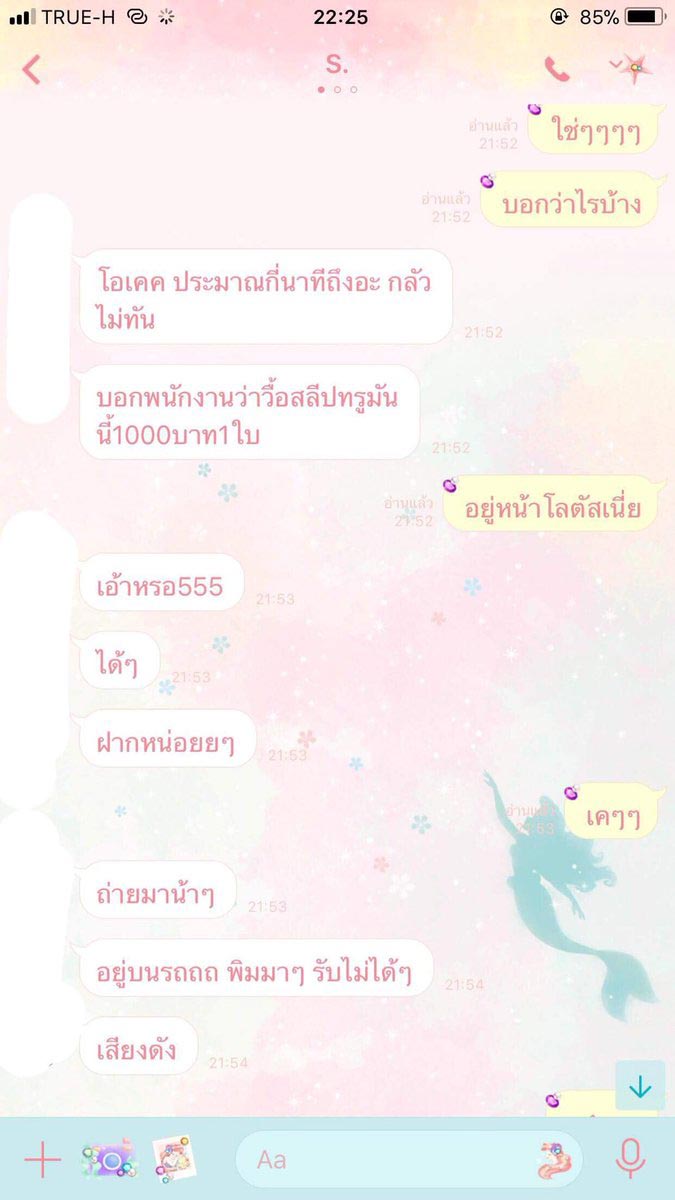The height and width of the screenshot is (1200, 675).
Task: Open the plus attachment menu
Action: coord(42,1160)
